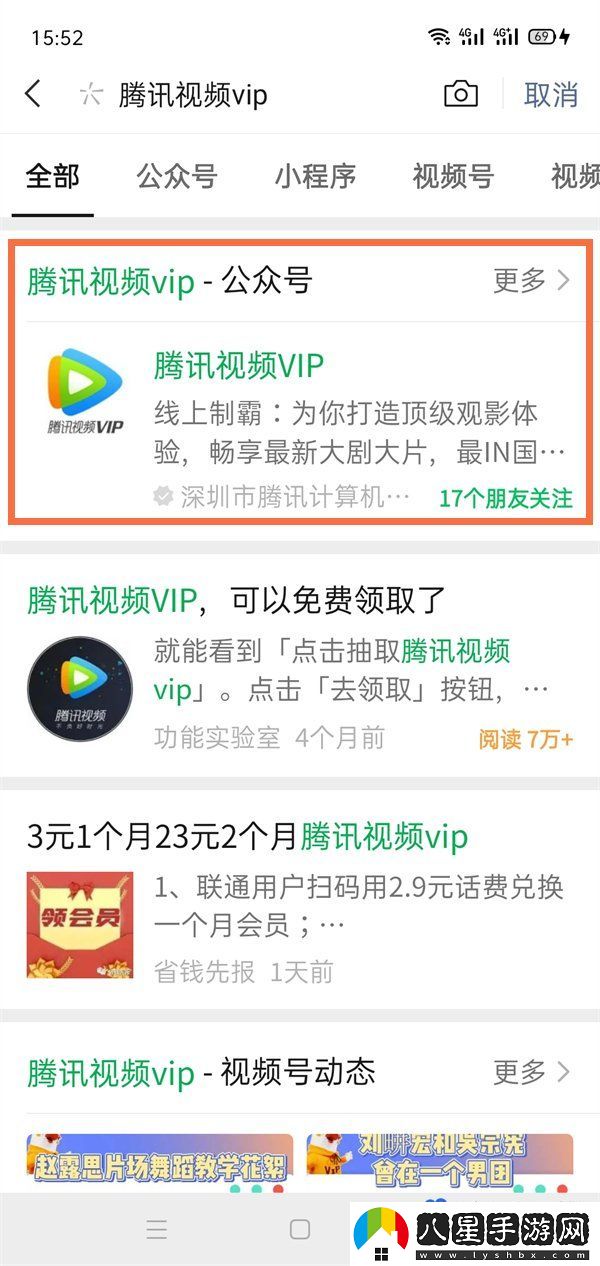Show 更多 results under 公众号
Screen dimensions: 600x1266
coord(531,281)
